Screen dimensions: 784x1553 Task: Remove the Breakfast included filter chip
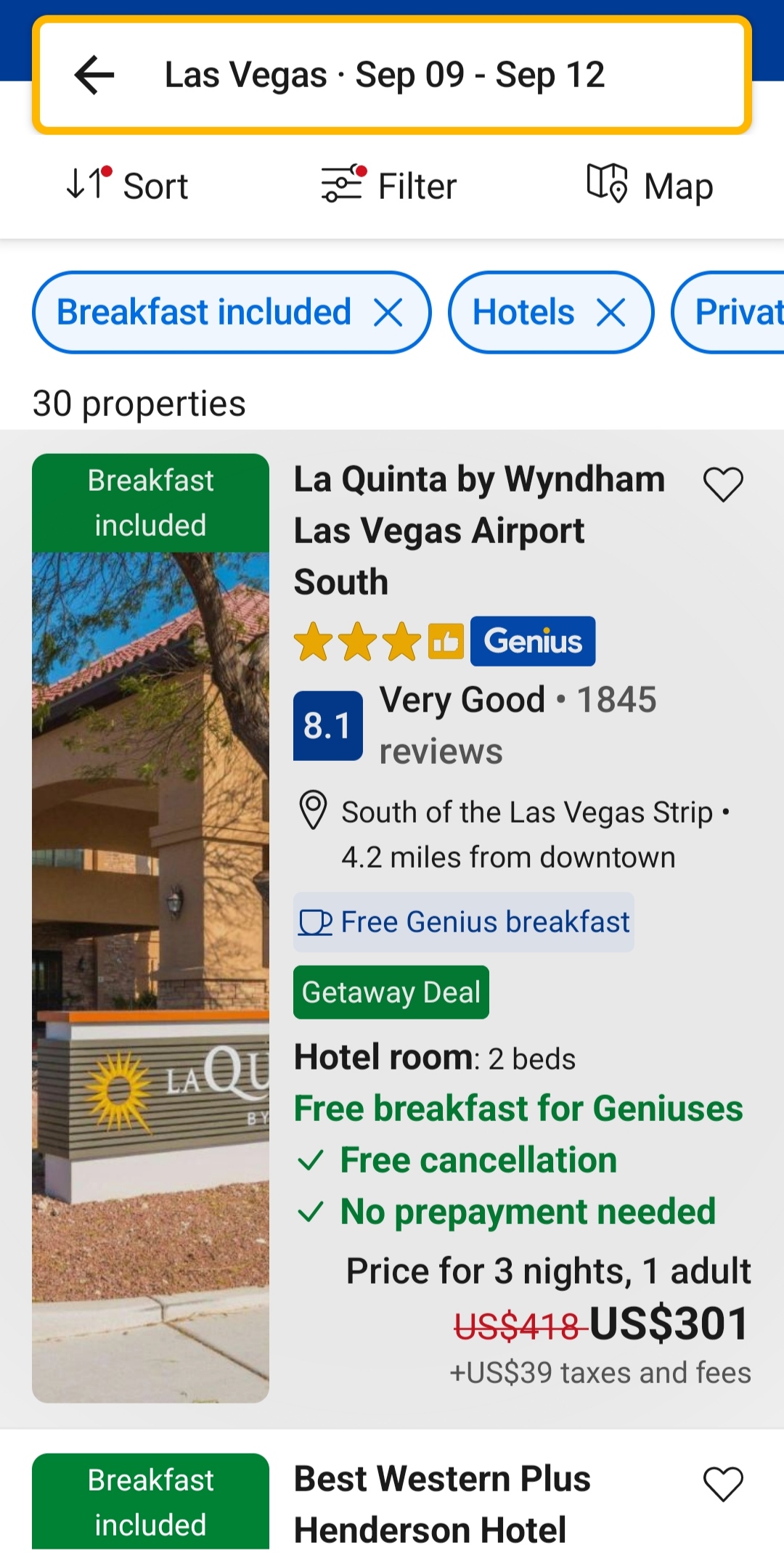388,313
